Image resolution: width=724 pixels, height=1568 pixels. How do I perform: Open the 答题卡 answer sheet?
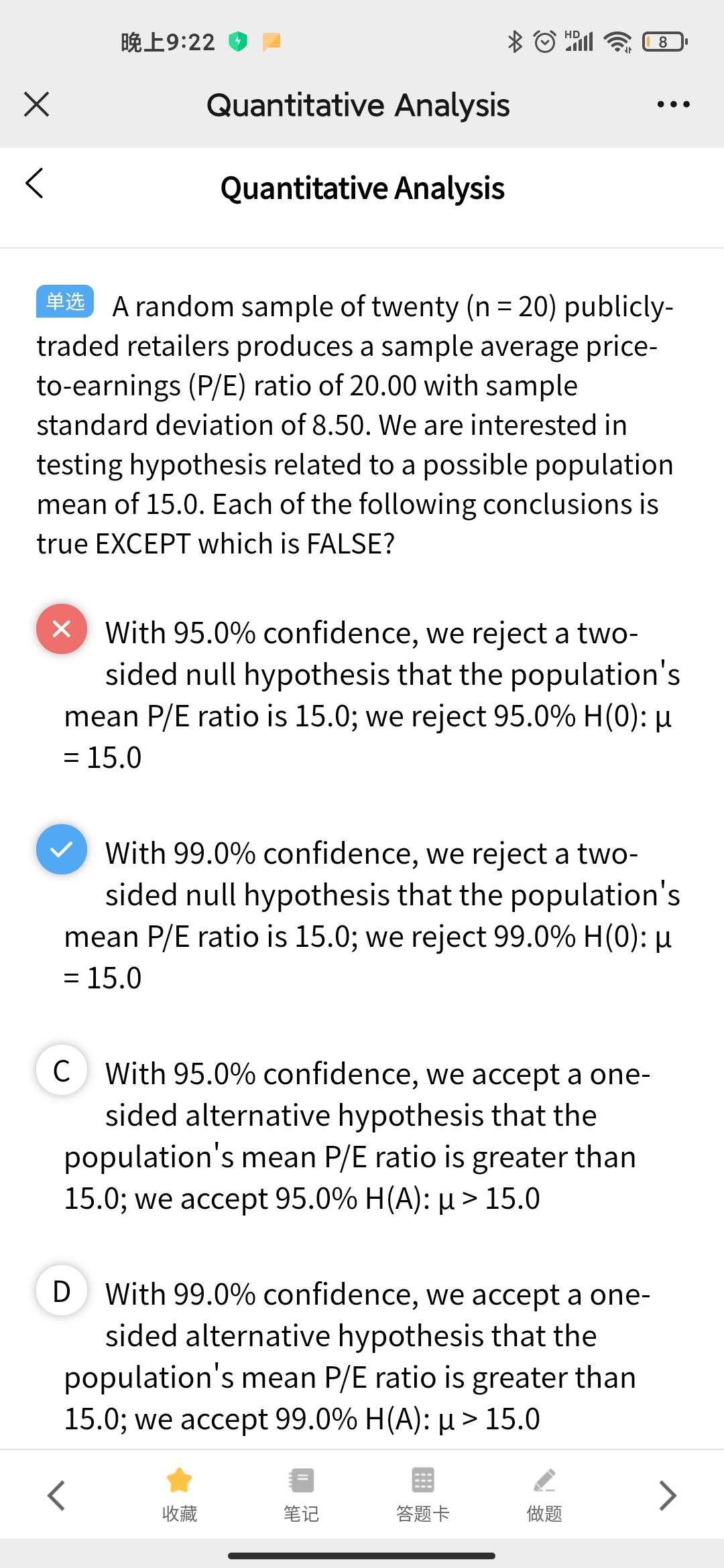(423, 1495)
